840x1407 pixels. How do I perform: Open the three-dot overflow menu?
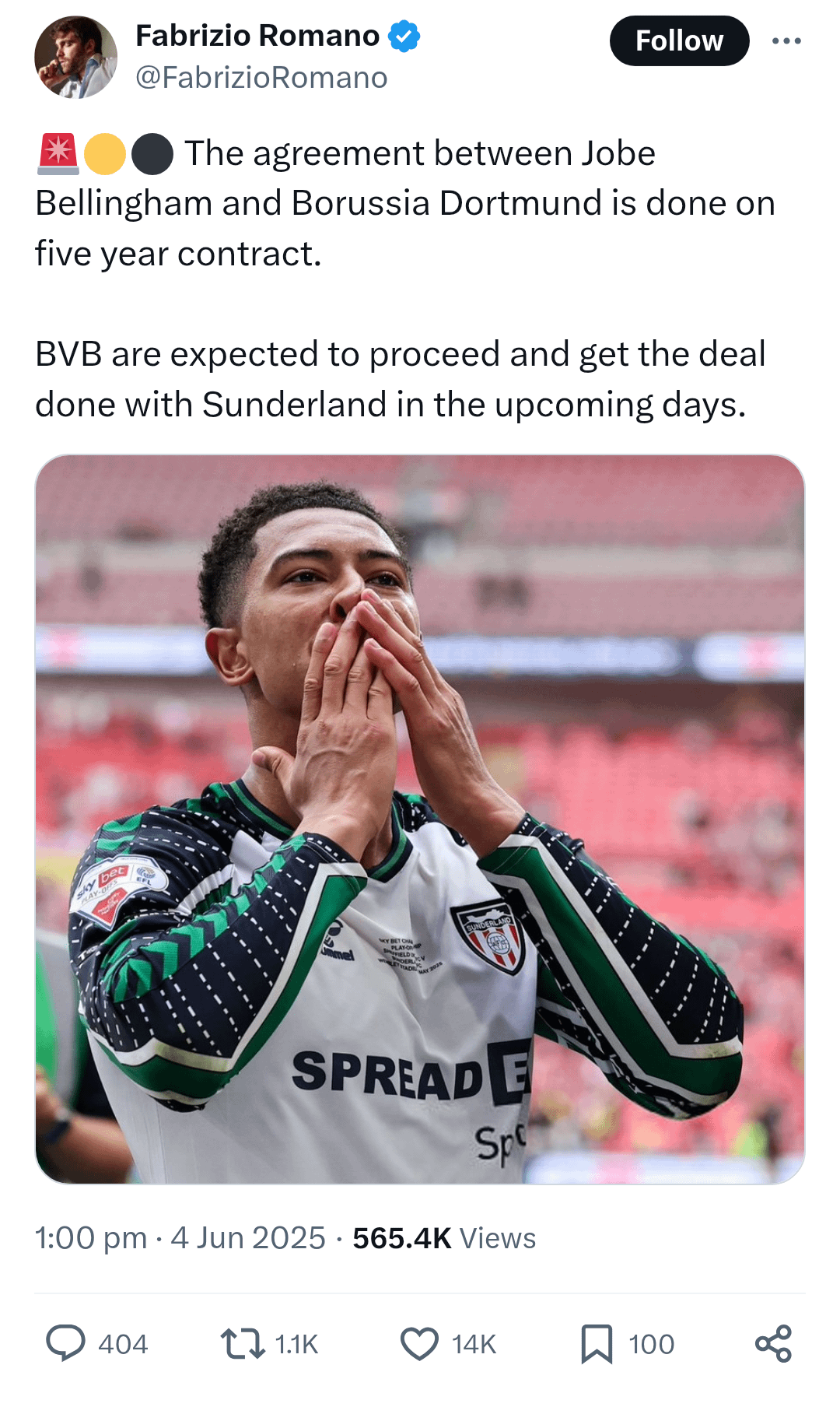coord(786,40)
